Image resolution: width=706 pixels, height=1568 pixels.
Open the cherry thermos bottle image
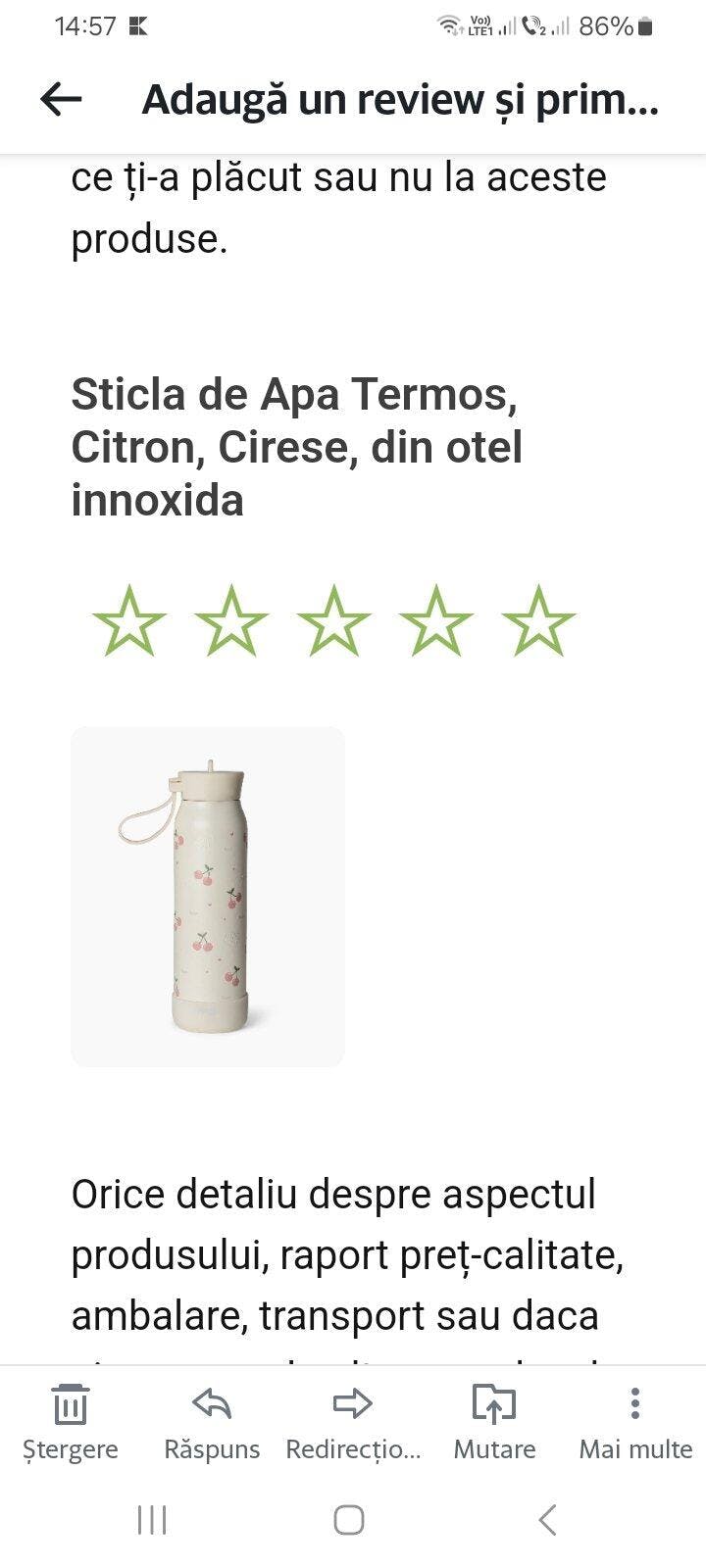(208, 897)
